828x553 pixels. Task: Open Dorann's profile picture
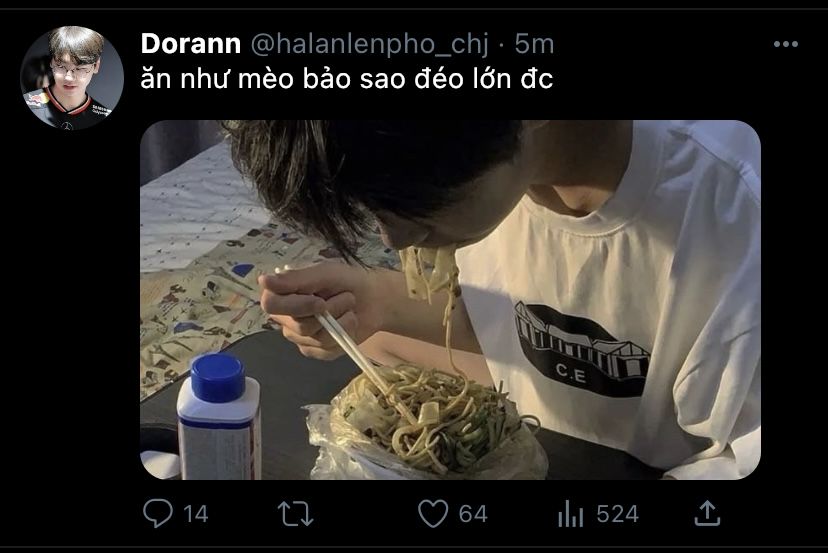pos(72,77)
